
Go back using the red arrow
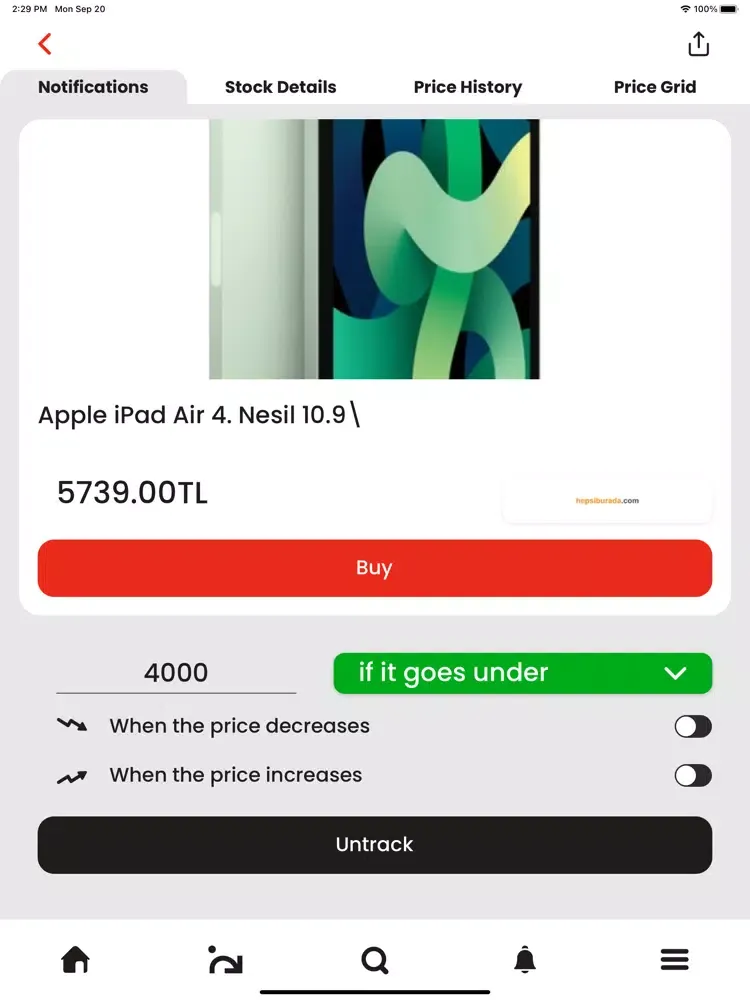pos(44,44)
